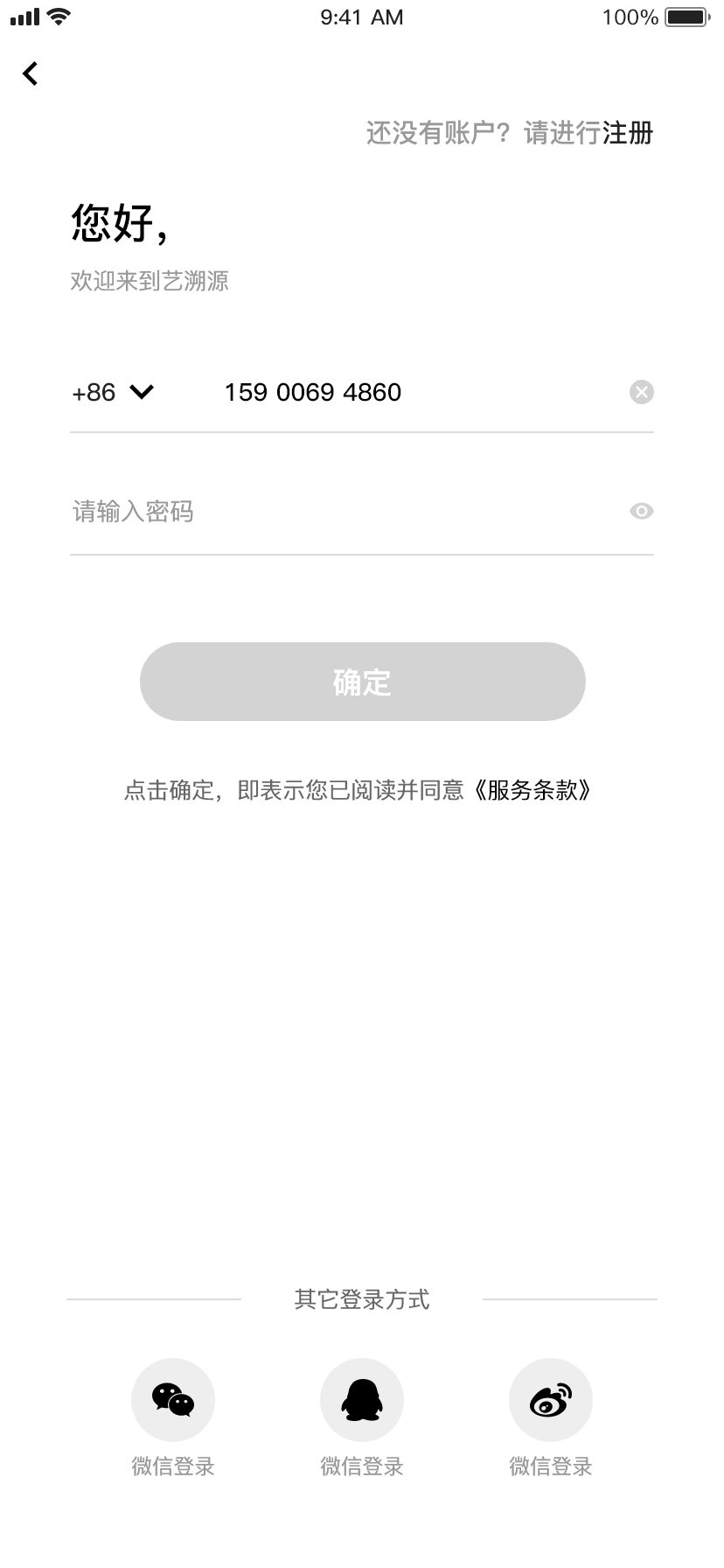Toggle password visibility eye icon
The width and height of the screenshot is (724, 1568).
coord(642,511)
